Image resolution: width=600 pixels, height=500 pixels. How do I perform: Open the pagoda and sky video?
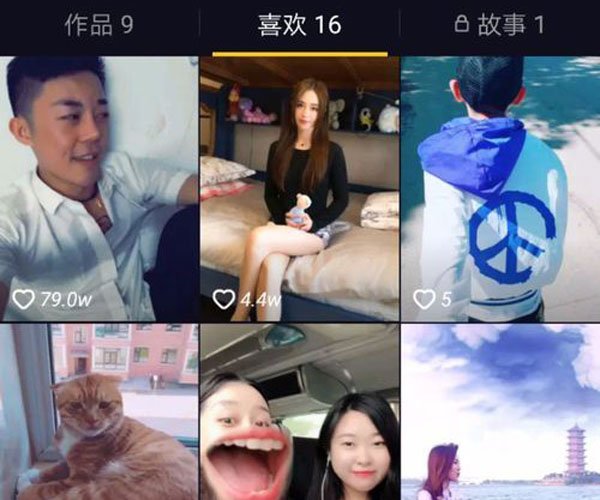(500, 412)
